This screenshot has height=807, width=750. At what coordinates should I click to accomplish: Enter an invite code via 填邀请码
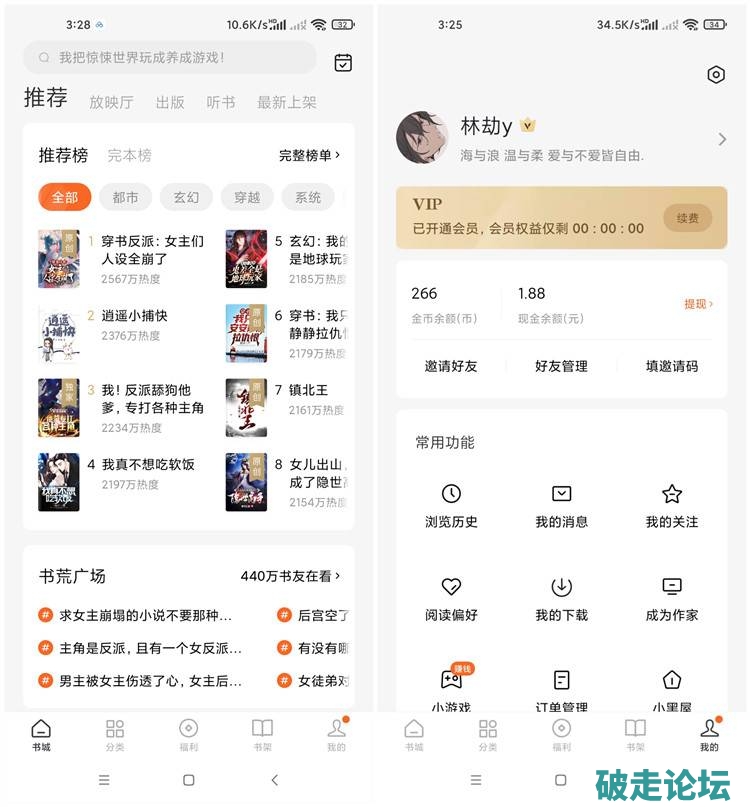[671, 366]
